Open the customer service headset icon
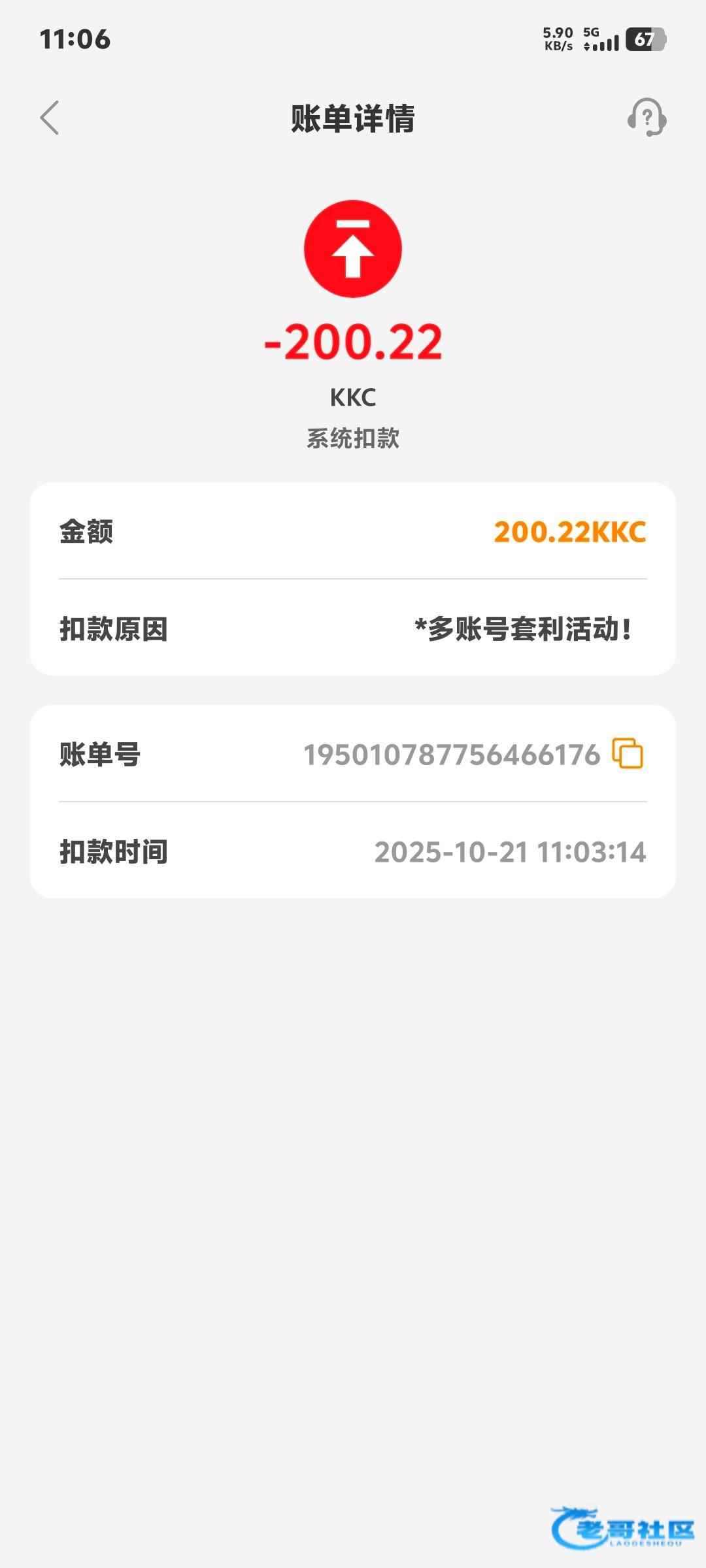 pyautogui.click(x=647, y=118)
